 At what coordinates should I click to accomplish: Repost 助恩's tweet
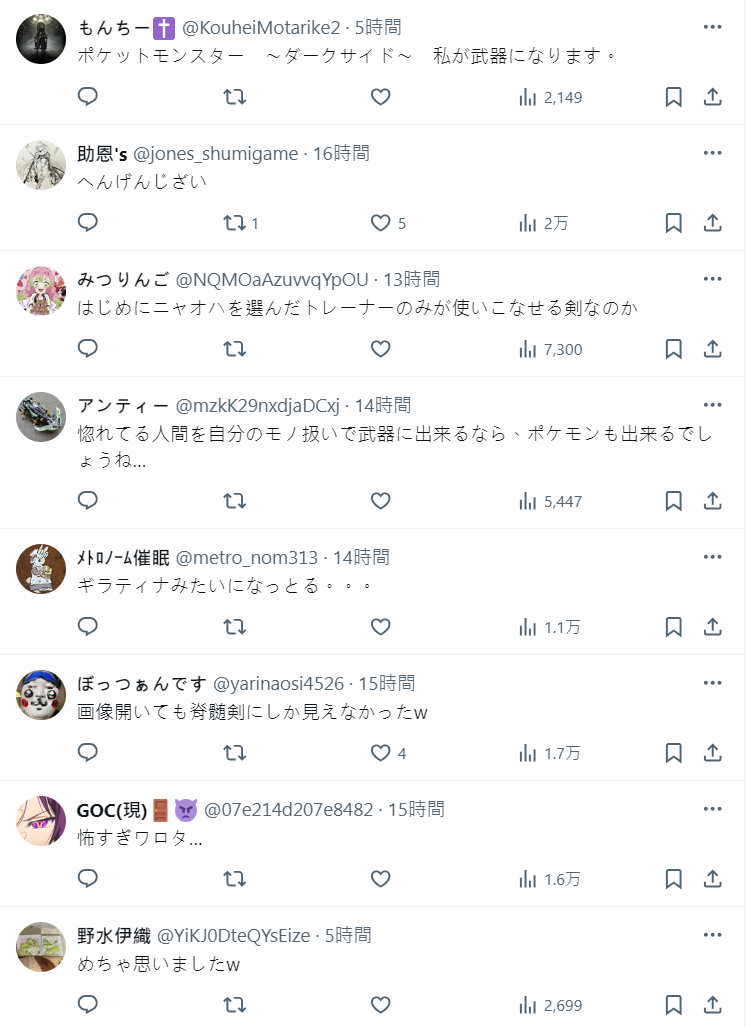[x=234, y=223]
